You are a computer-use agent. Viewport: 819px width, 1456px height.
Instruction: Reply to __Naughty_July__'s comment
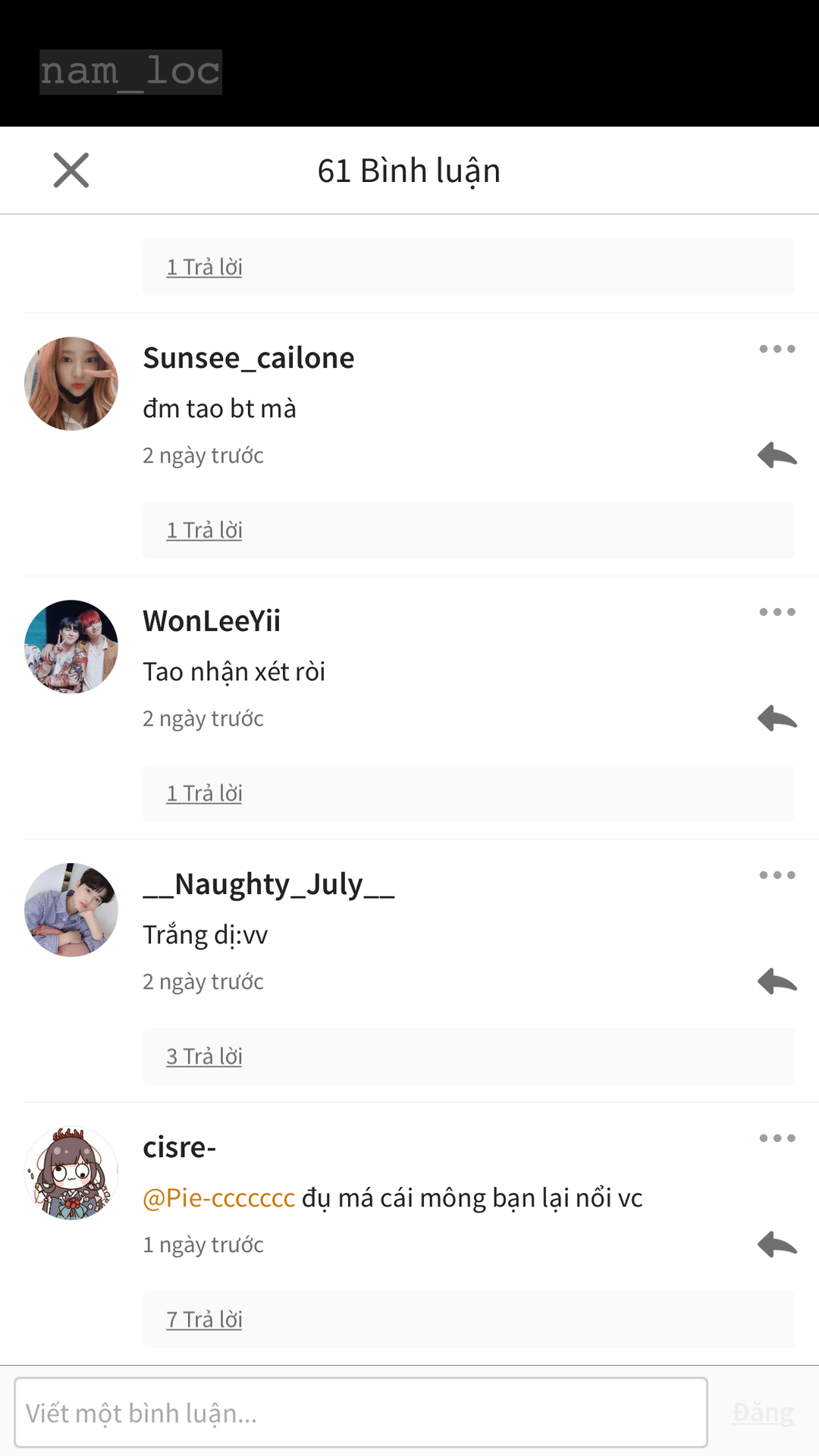777,981
